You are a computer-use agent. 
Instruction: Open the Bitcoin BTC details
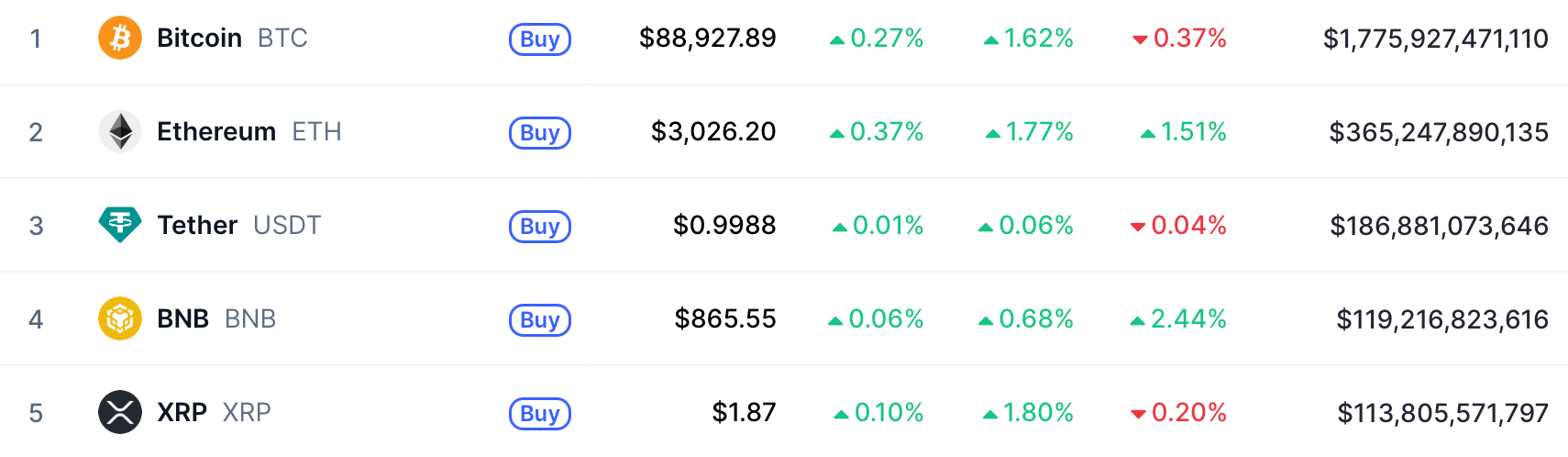click(199, 39)
